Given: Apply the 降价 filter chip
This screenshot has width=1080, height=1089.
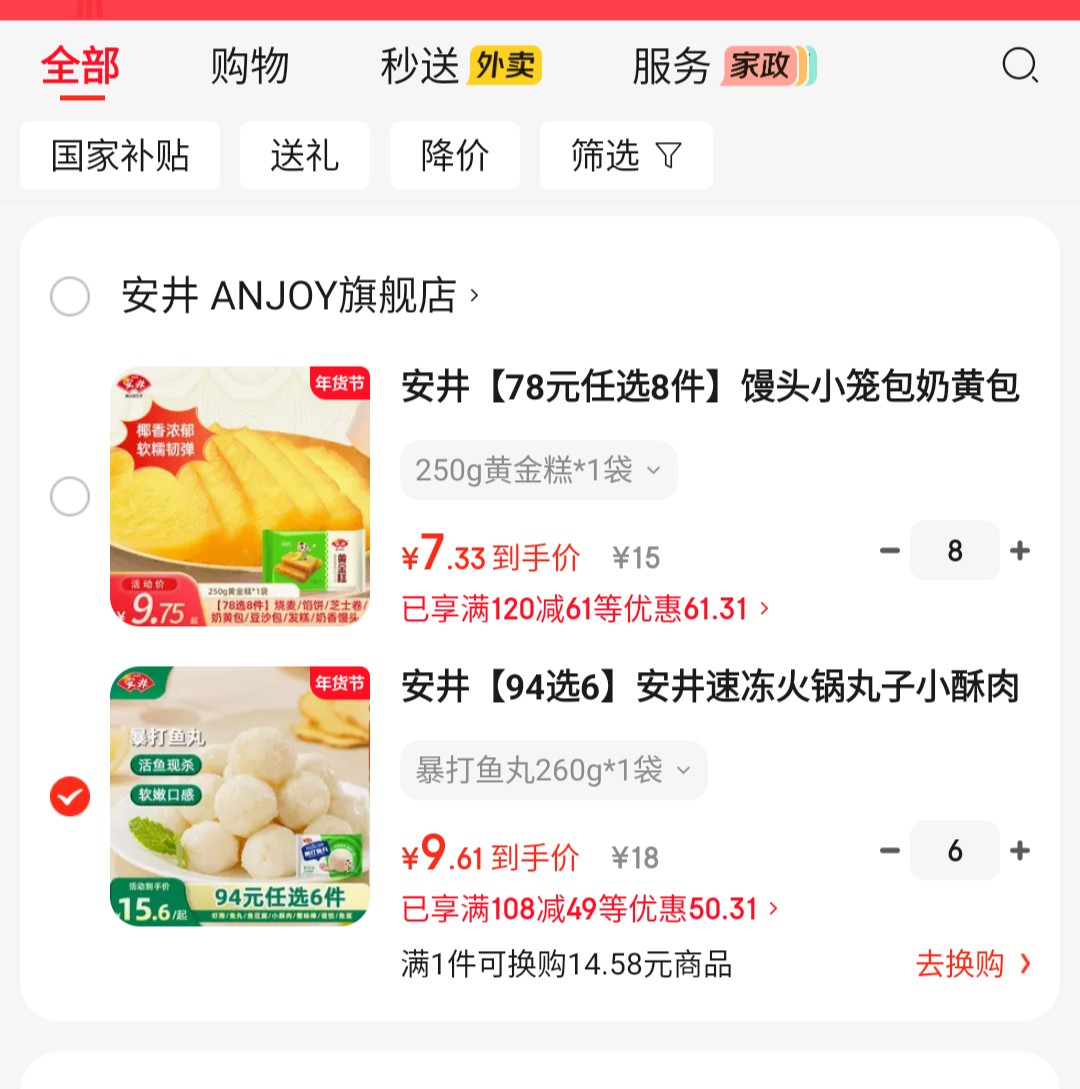Looking at the screenshot, I should coord(455,156).
